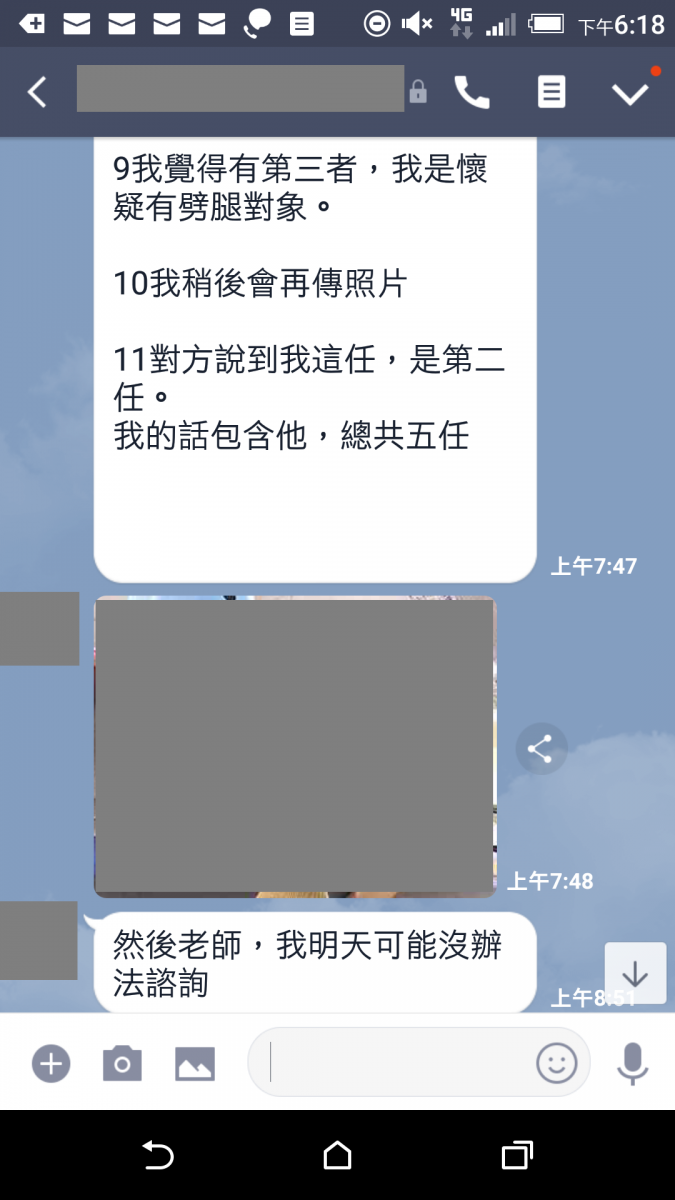The height and width of the screenshot is (1200, 675).
Task: Jump to the latest message arrow
Action: coord(635,973)
